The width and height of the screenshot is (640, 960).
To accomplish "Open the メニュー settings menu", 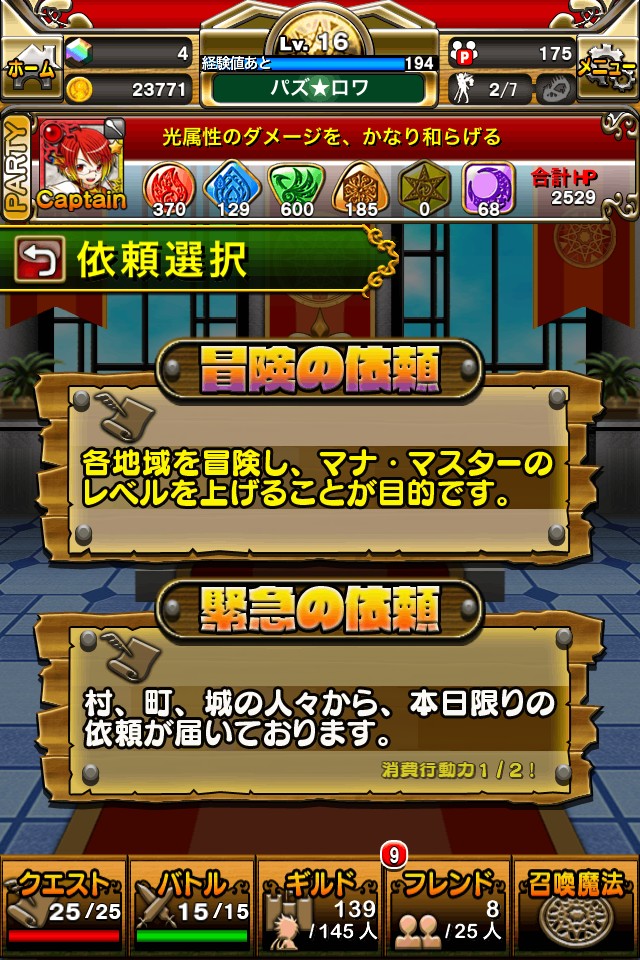I will [608, 68].
